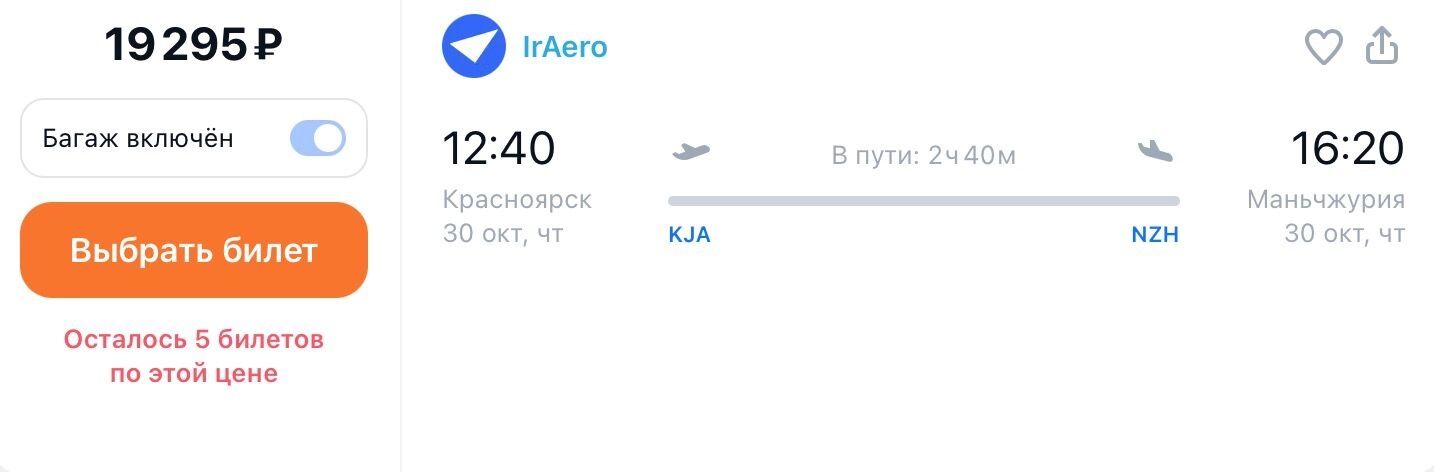Tap the «Выбрать билет» button
The image size is (1434, 472).
tap(194, 250)
